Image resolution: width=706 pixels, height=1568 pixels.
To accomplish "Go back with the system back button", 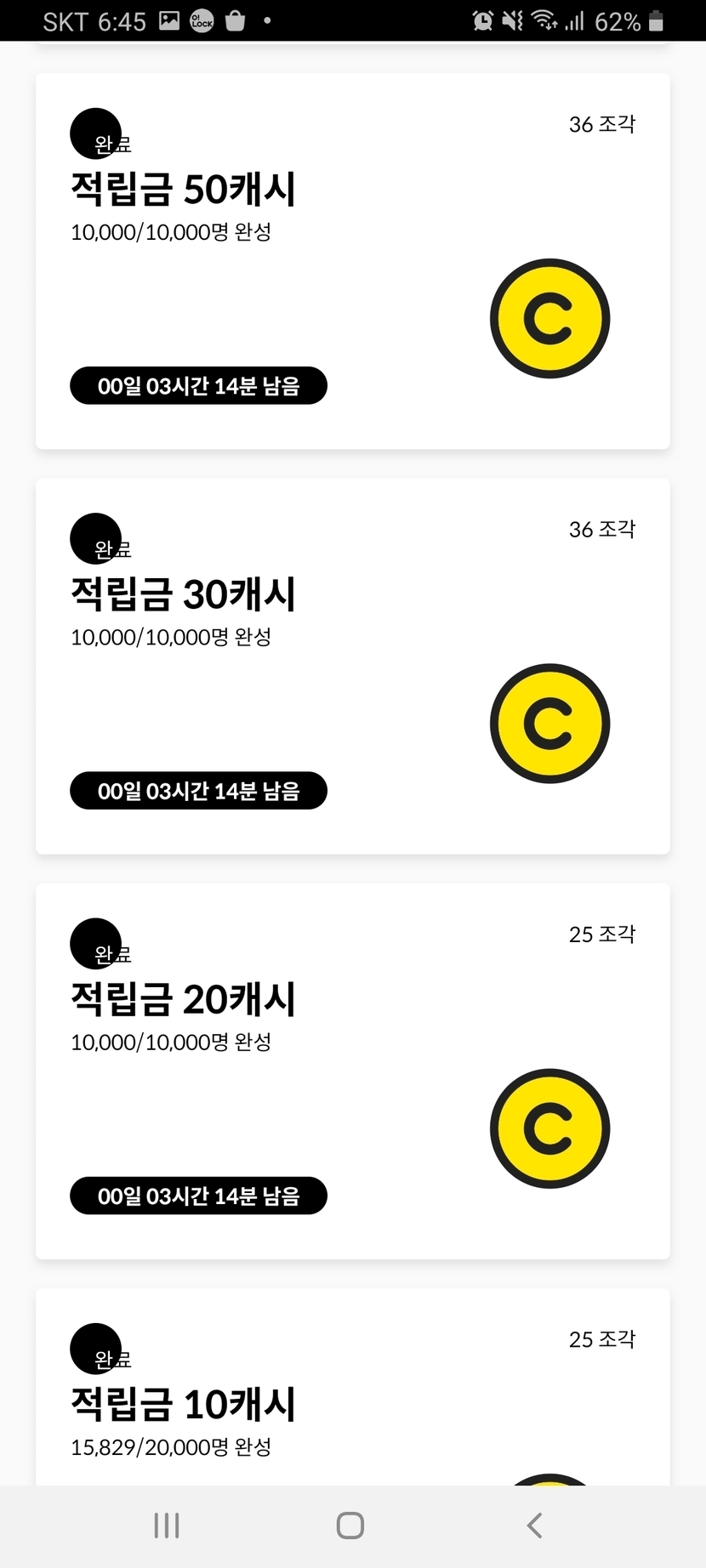I will tap(534, 1525).
